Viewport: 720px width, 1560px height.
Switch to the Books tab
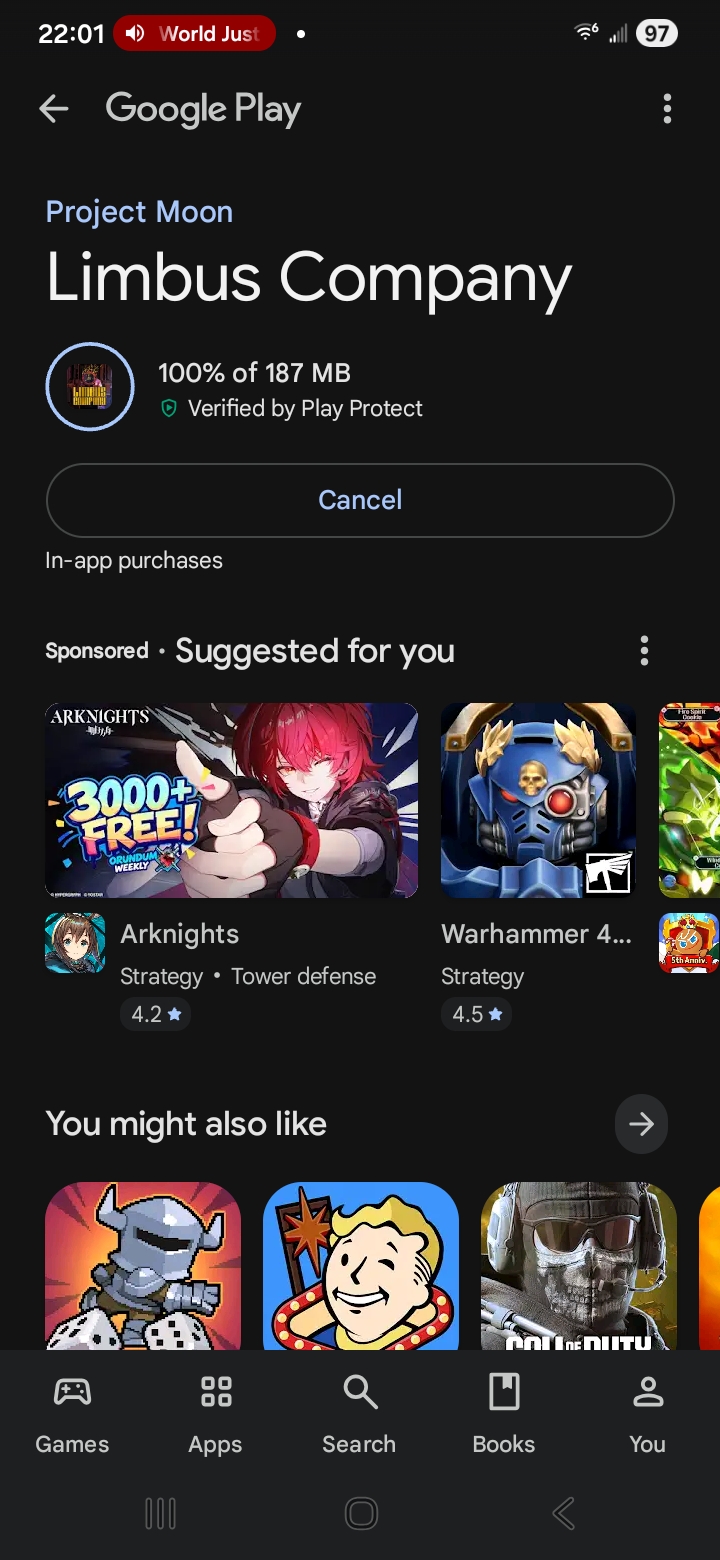click(x=504, y=1414)
